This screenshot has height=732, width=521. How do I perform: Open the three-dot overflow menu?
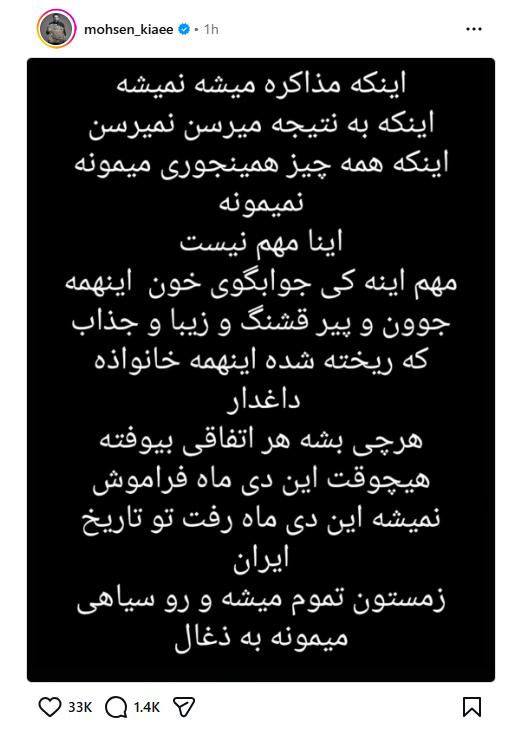point(473,29)
